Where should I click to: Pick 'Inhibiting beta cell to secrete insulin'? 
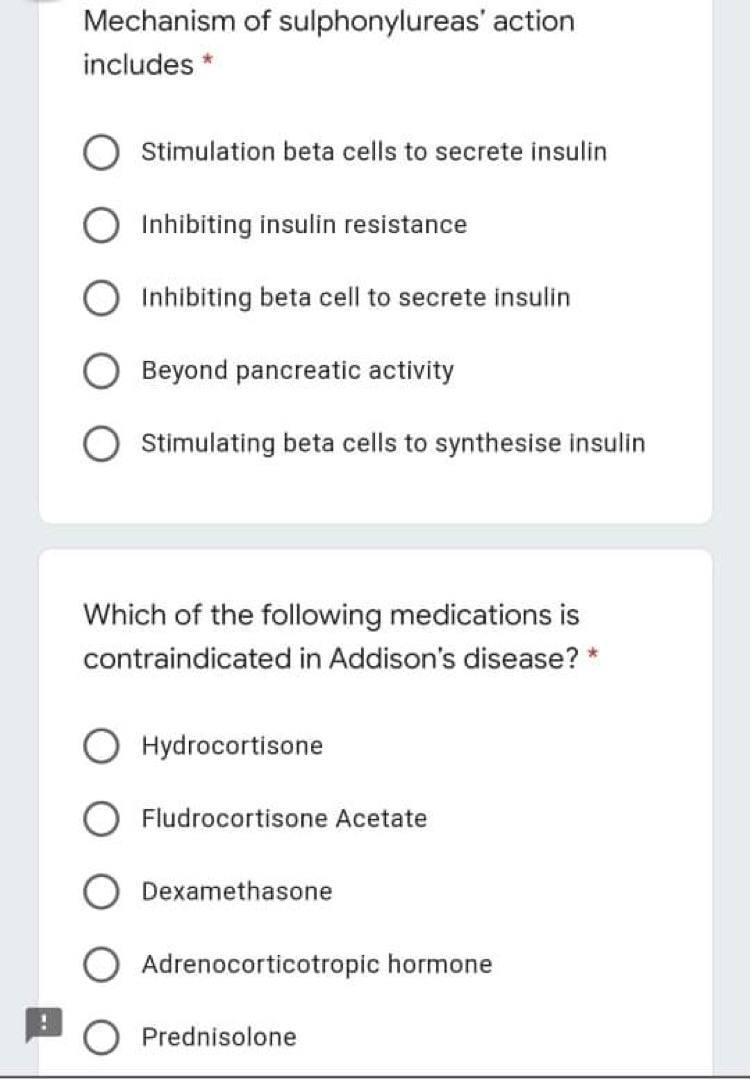pyautogui.click(x=102, y=299)
